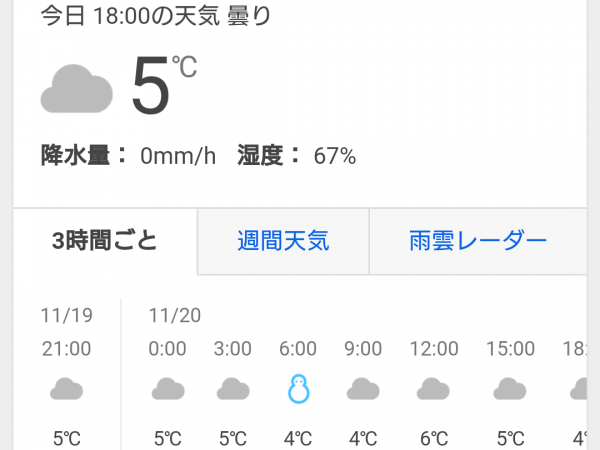
Task: Switch to the 週間天気 tab
Action: [283, 241]
